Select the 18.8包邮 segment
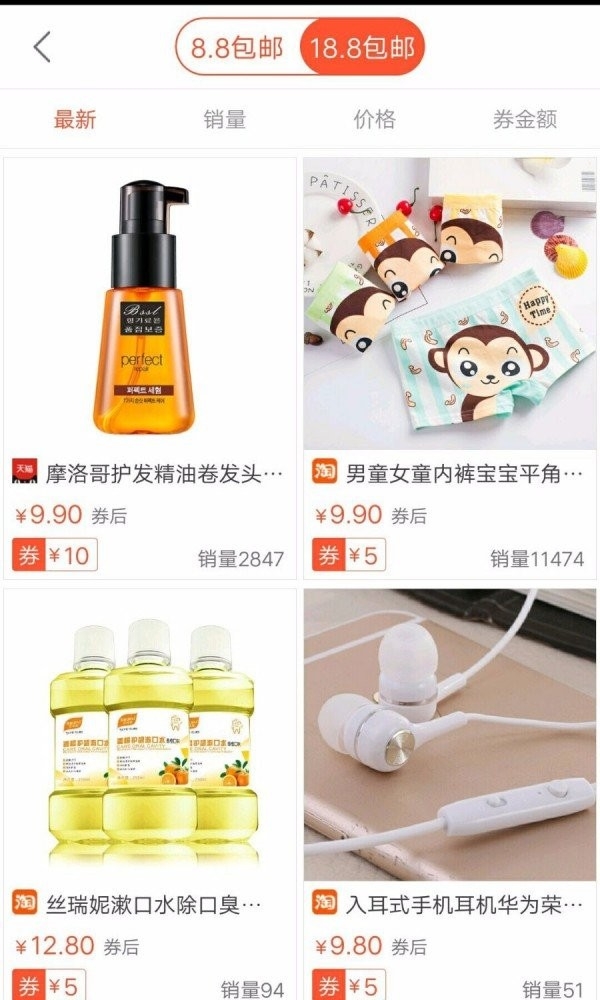Viewport: 600px width, 1000px height. pyautogui.click(x=362, y=47)
